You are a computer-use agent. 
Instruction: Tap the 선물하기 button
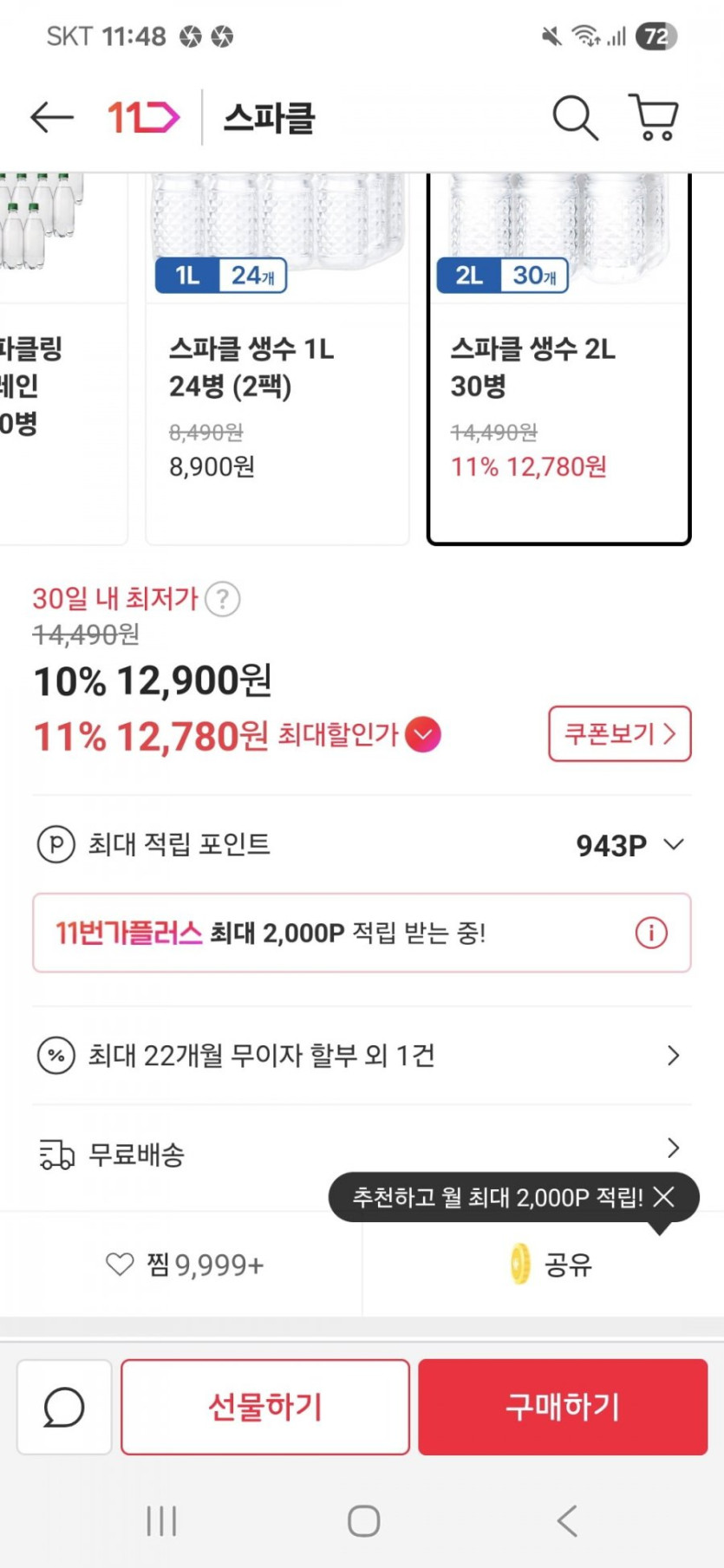click(x=264, y=1407)
